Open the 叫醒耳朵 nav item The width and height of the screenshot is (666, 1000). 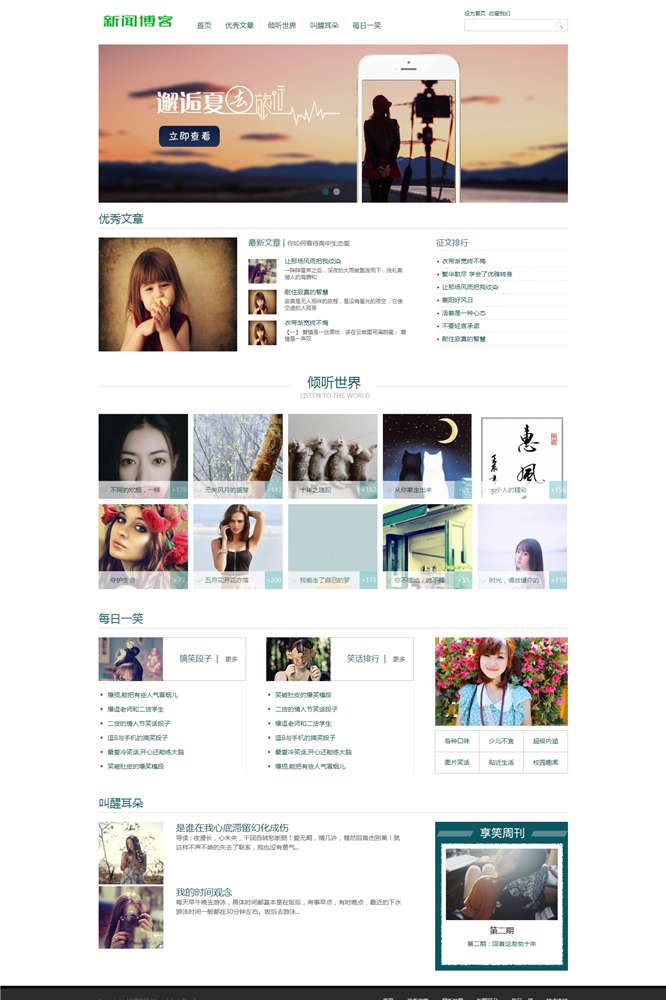coord(324,25)
